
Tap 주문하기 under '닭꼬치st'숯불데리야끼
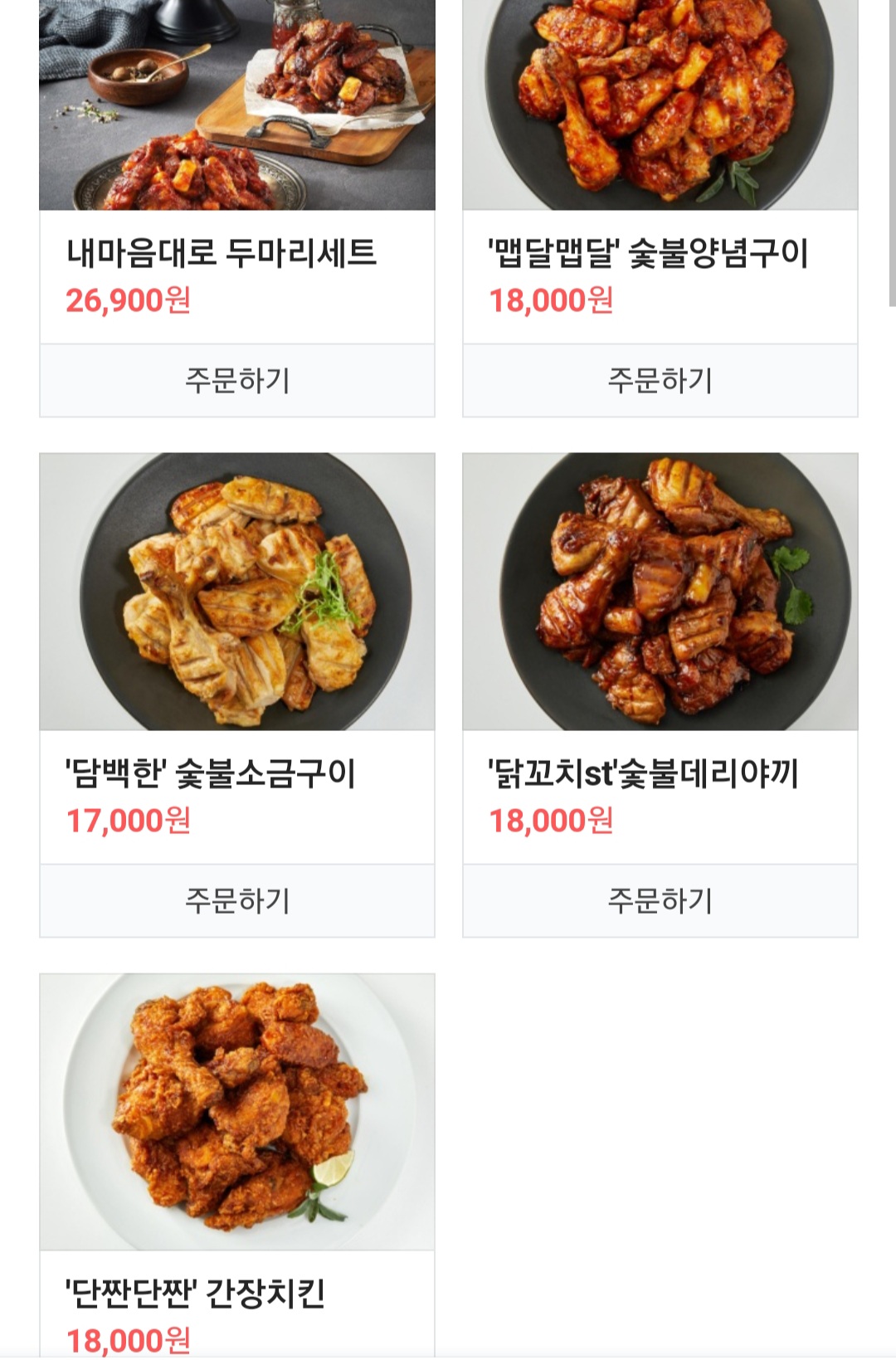click(660, 900)
